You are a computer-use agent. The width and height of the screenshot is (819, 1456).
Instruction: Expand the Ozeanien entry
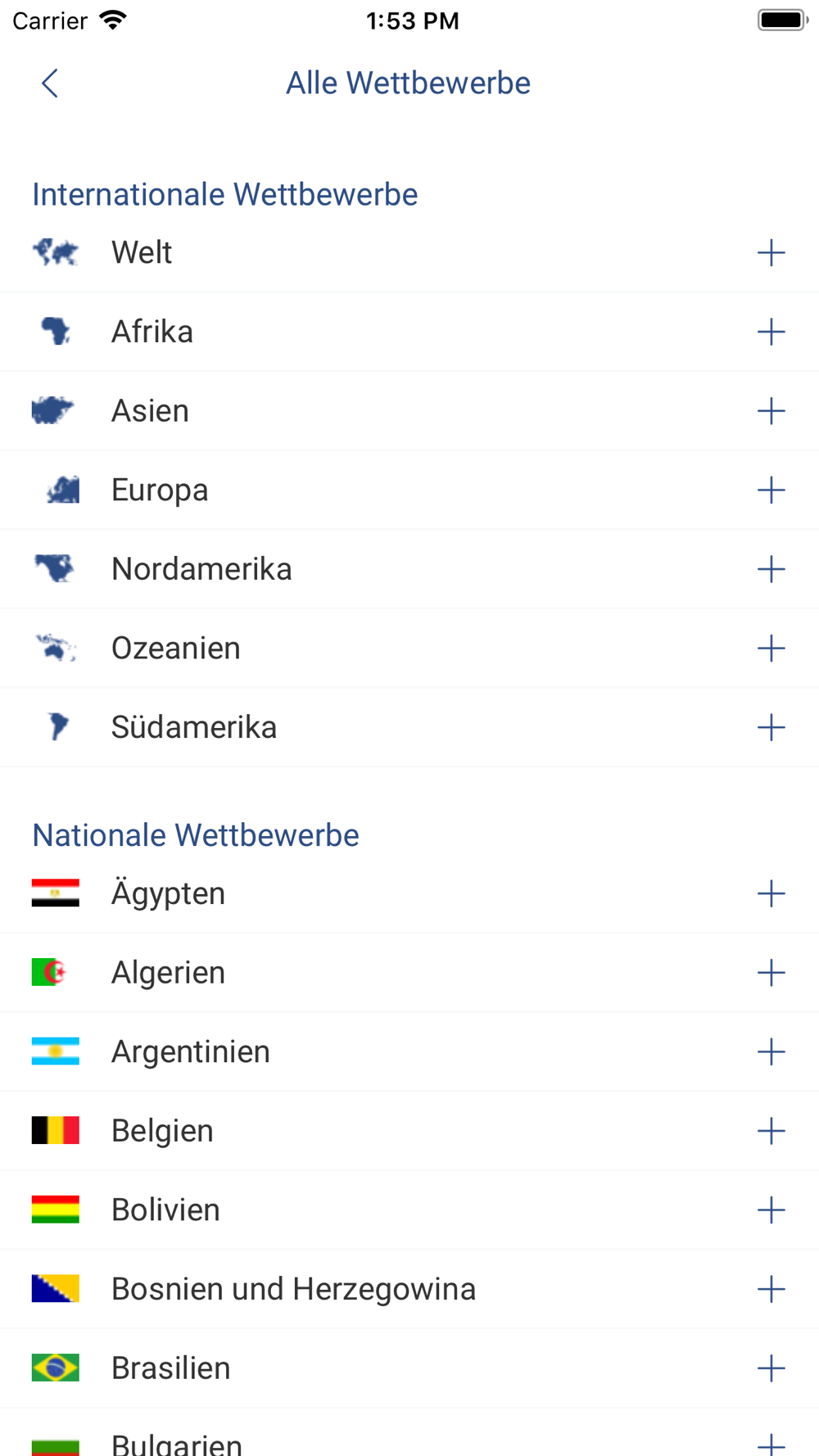coord(409,648)
